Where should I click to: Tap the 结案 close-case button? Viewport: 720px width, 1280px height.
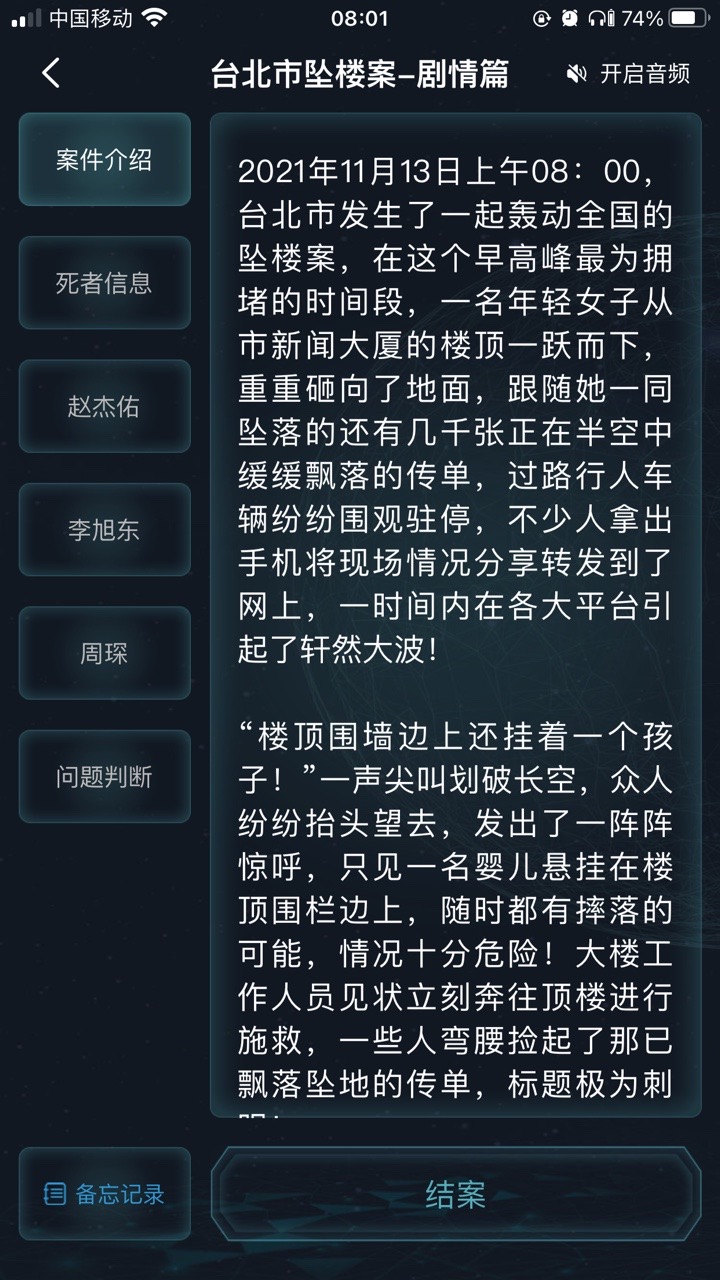[455, 1194]
